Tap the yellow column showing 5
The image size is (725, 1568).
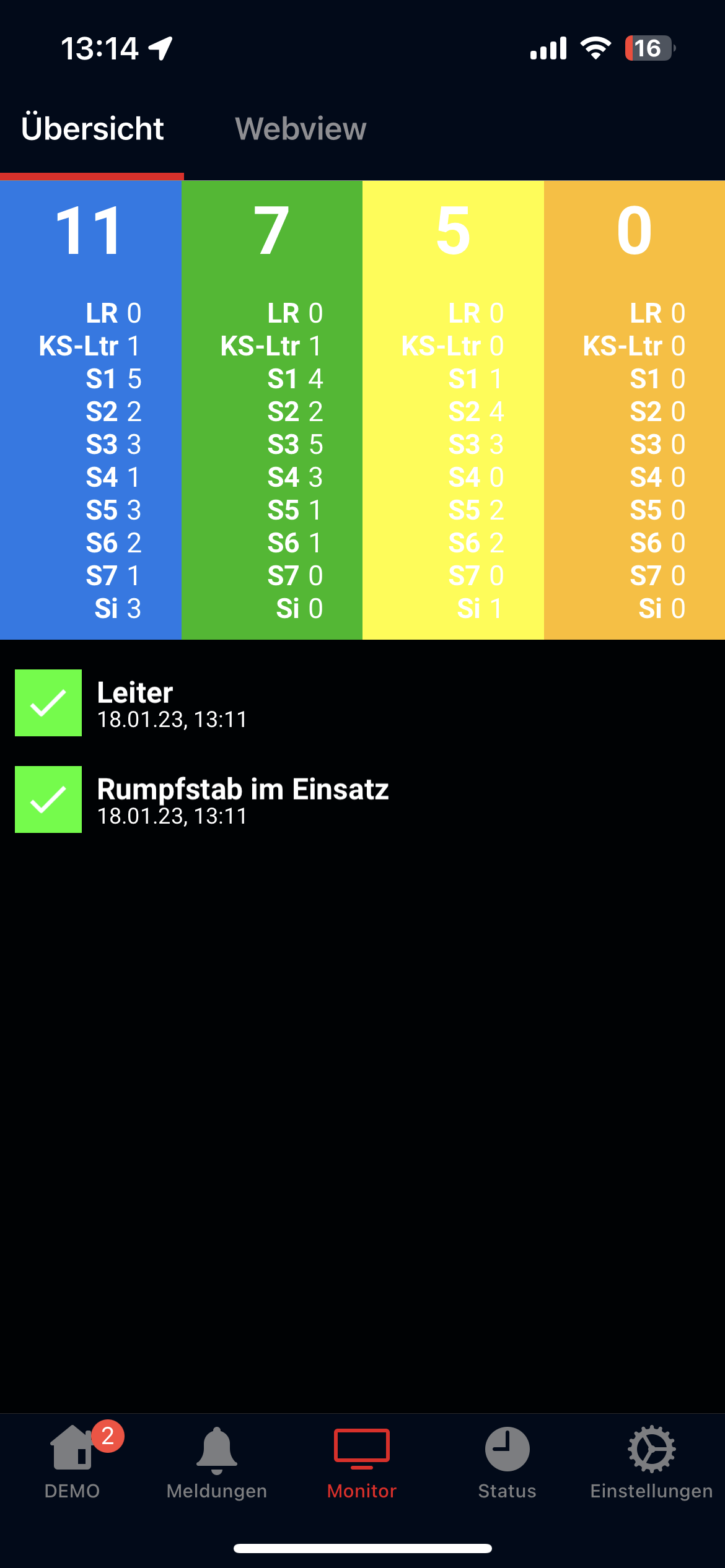pos(453,410)
